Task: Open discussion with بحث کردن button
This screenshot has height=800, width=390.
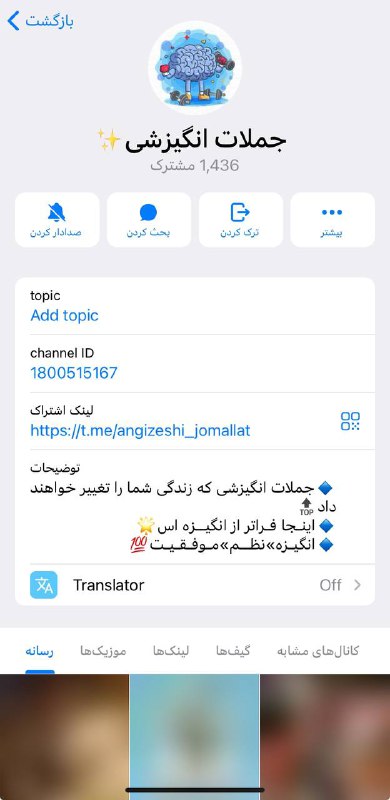Action: pos(149,220)
